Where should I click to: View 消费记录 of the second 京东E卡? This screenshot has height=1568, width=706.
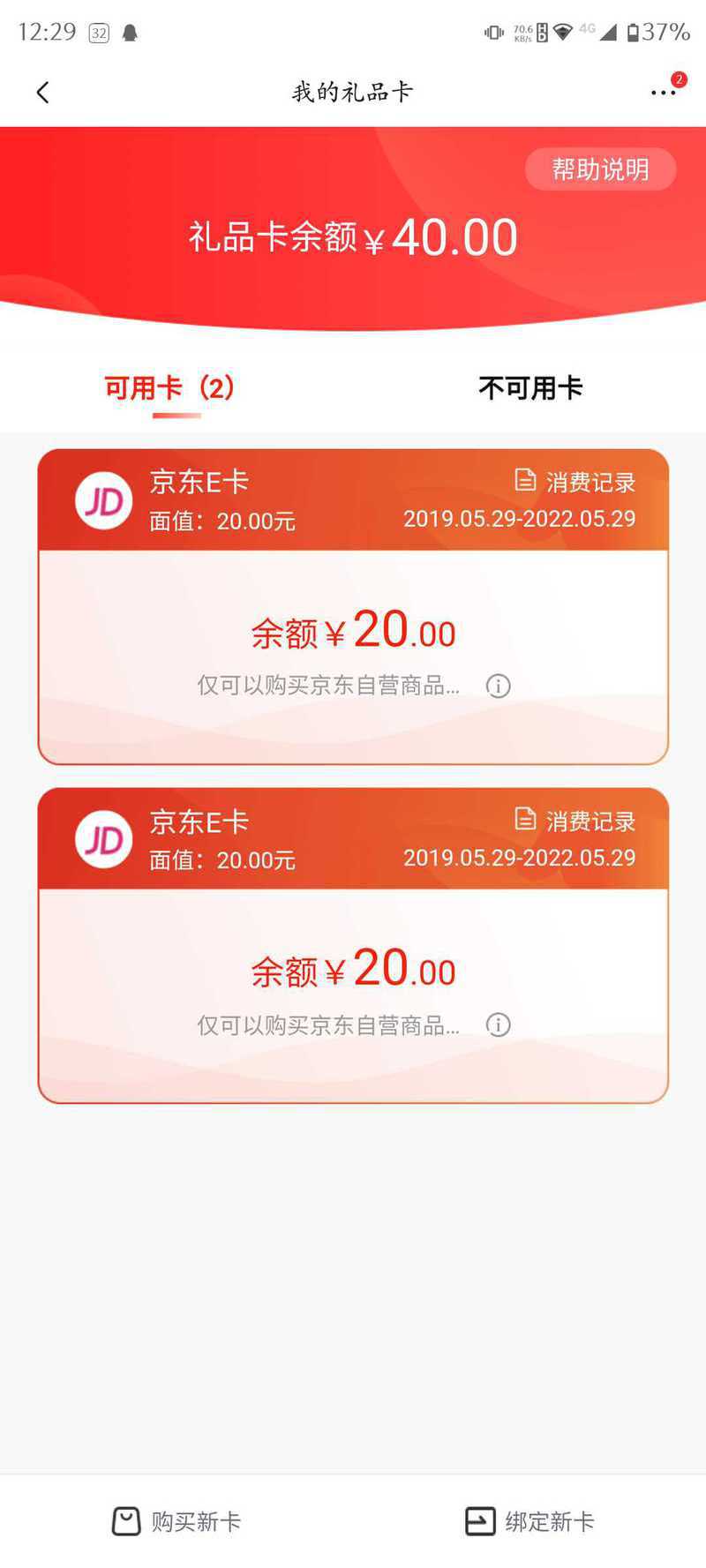click(x=575, y=821)
